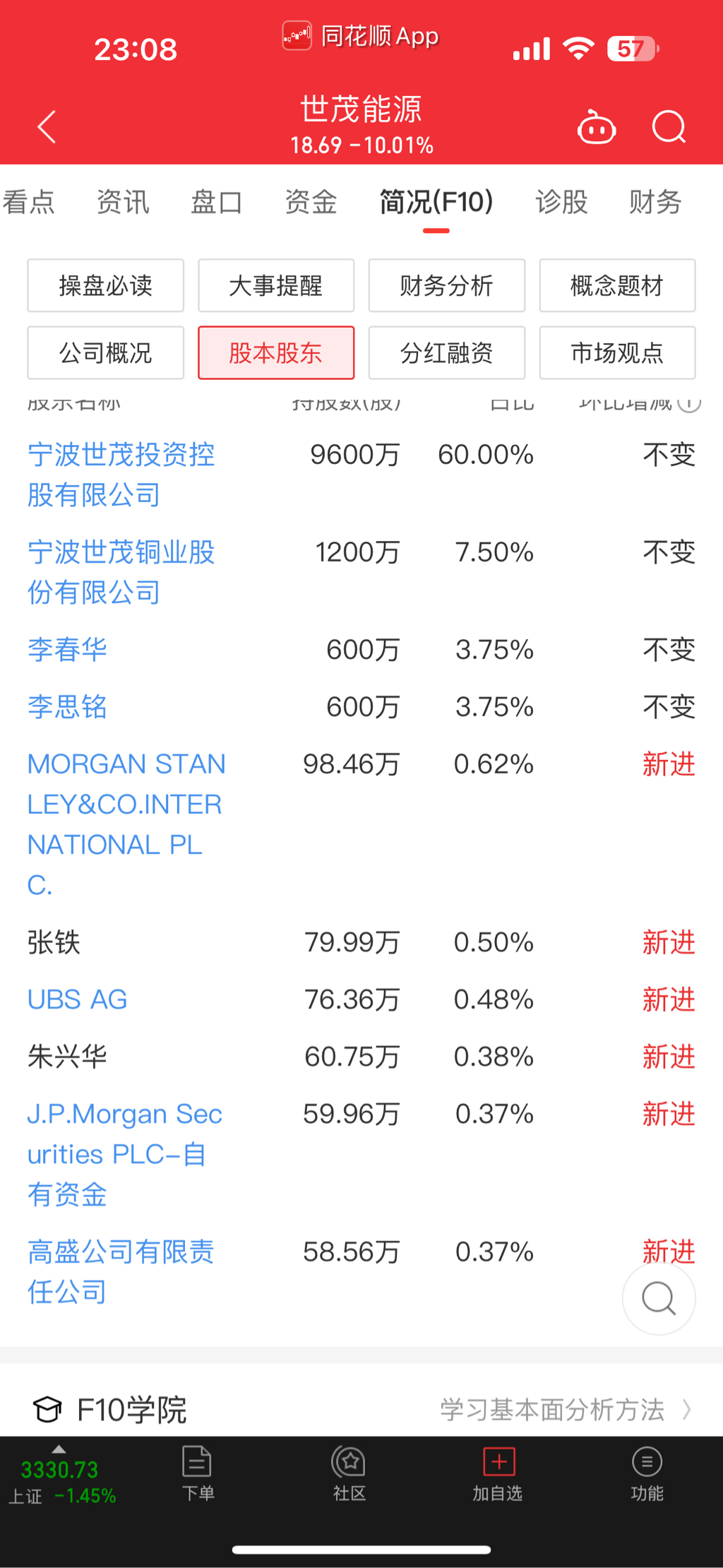723x1568 pixels.
Task: Select the 大事提醒 section
Action: coord(276,285)
